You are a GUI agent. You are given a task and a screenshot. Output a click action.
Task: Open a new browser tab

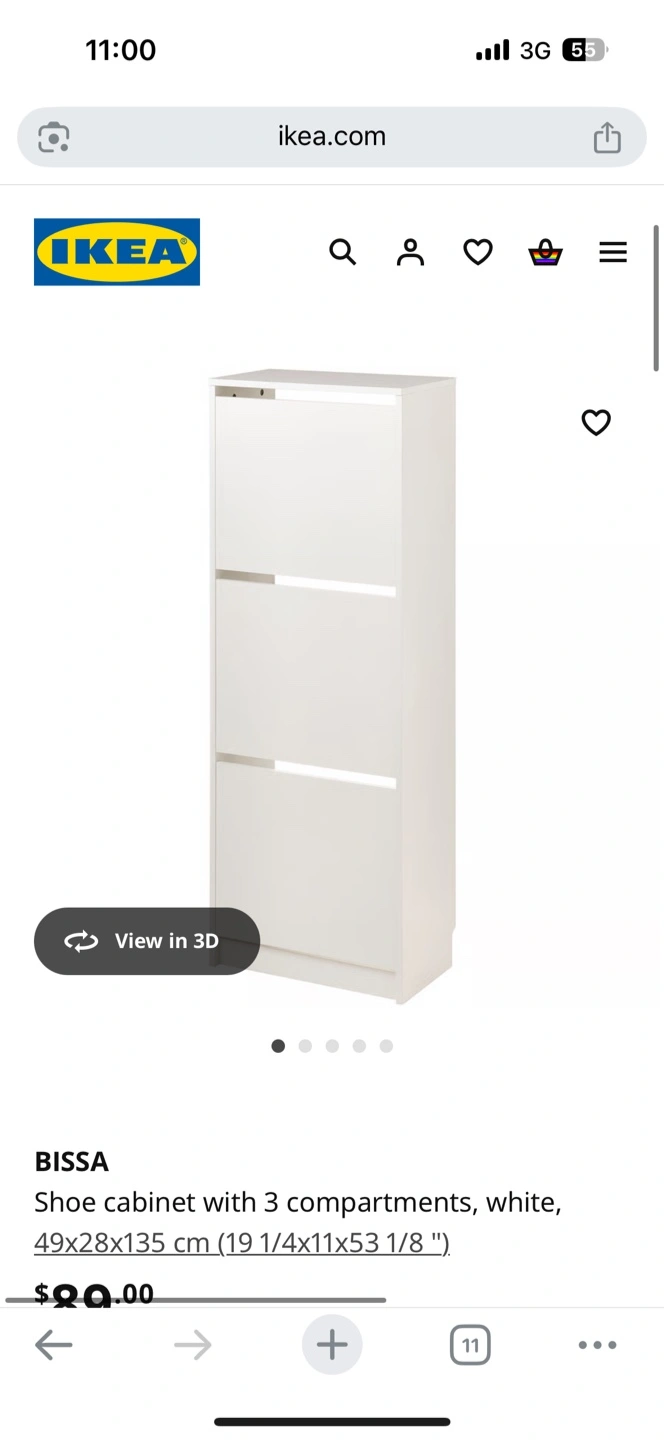[332, 1345]
